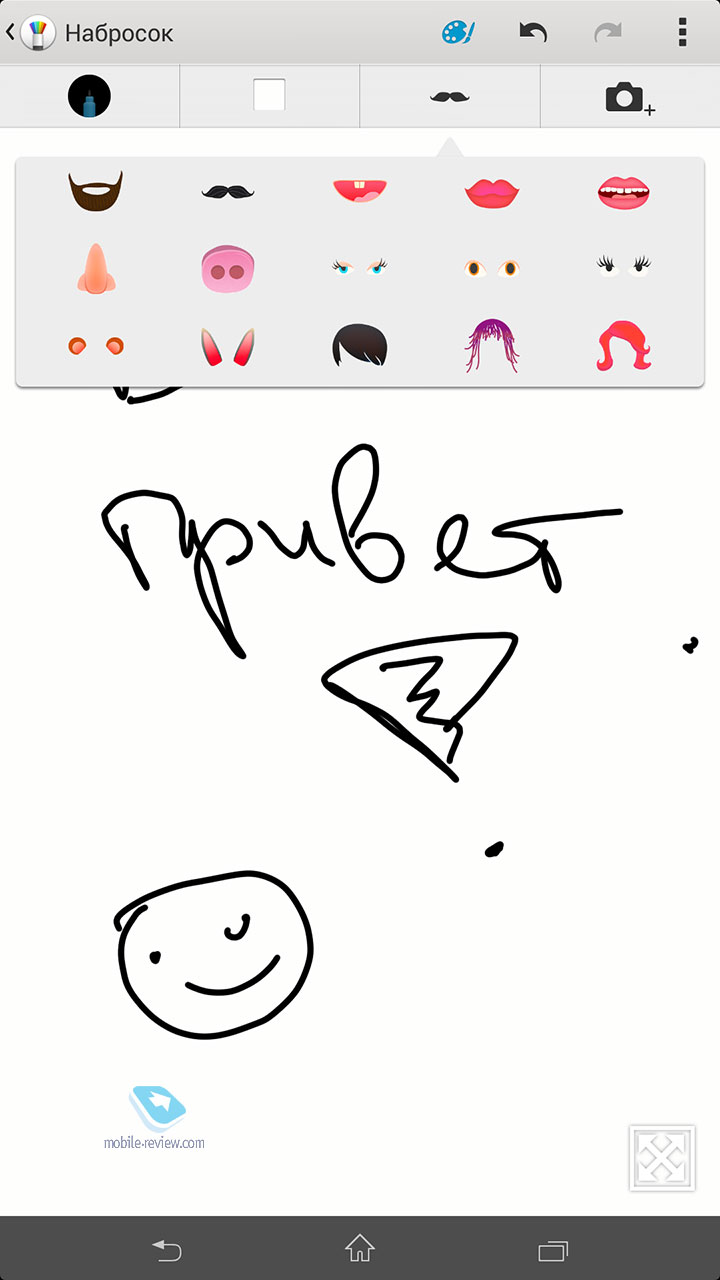Add the pink curly wig sticker
Viewport: 720px width, 1280px height.
(624, 347)
